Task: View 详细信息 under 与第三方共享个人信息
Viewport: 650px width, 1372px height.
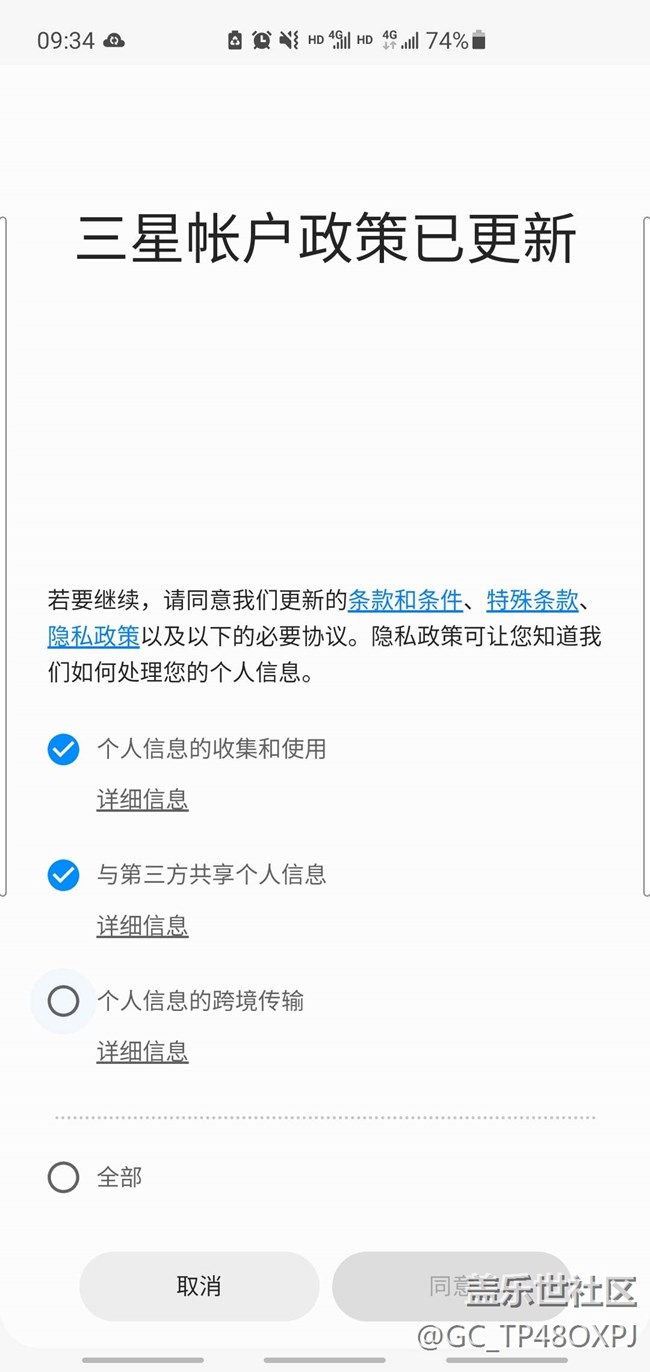Action: tap(142, 926)
